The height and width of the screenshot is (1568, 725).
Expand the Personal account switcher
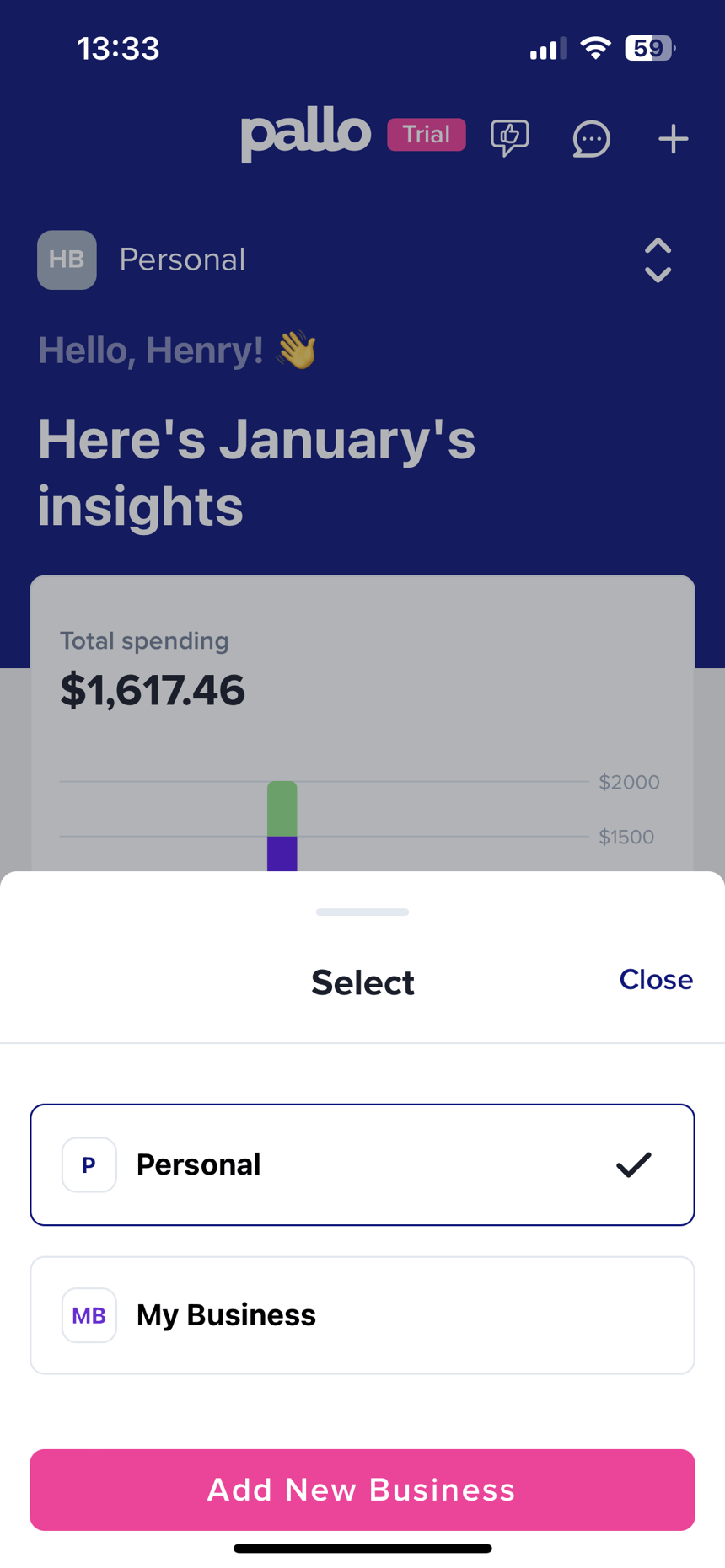(657, 260)
